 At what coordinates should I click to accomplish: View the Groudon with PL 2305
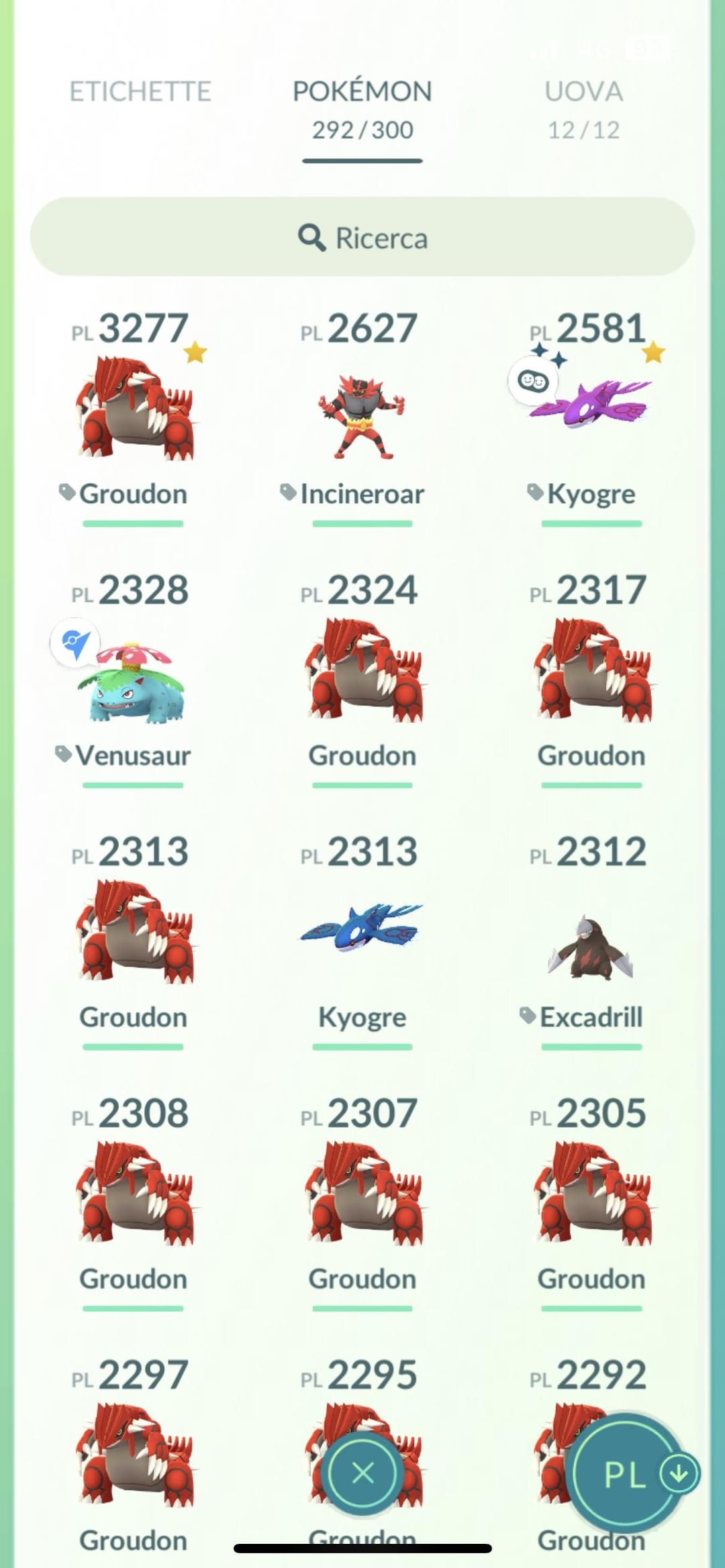[591, 1194]
